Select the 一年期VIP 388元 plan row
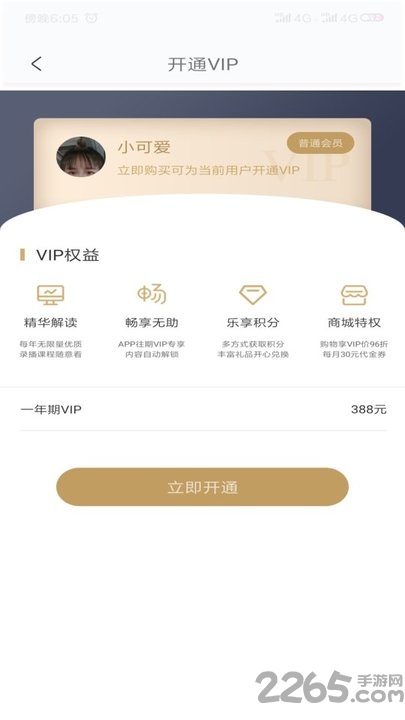This screenshot has height=720, width=405. pyautogui.click(x=202, y=409)
